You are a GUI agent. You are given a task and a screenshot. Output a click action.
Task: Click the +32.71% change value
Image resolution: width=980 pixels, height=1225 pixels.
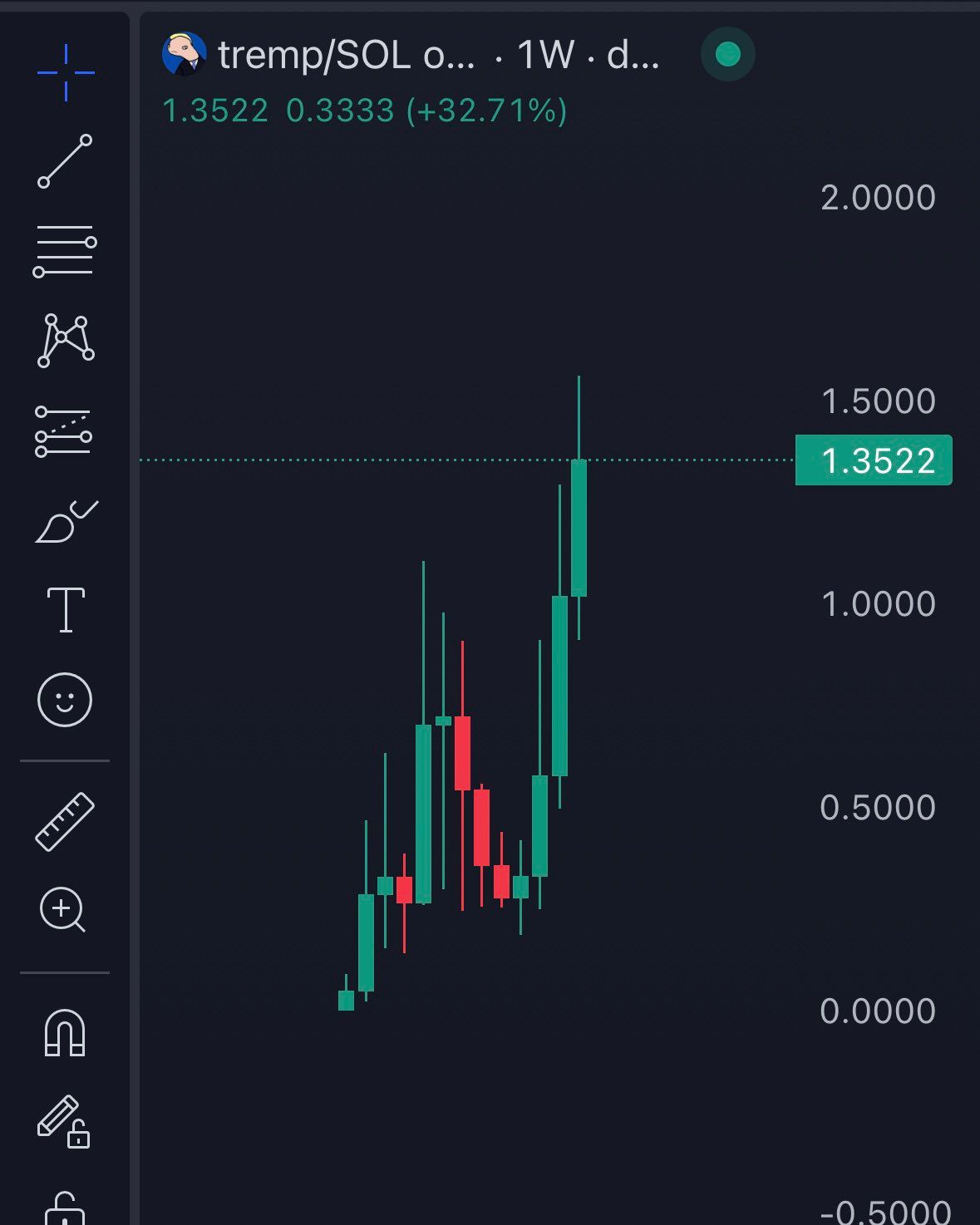click(x=486, y=108)
